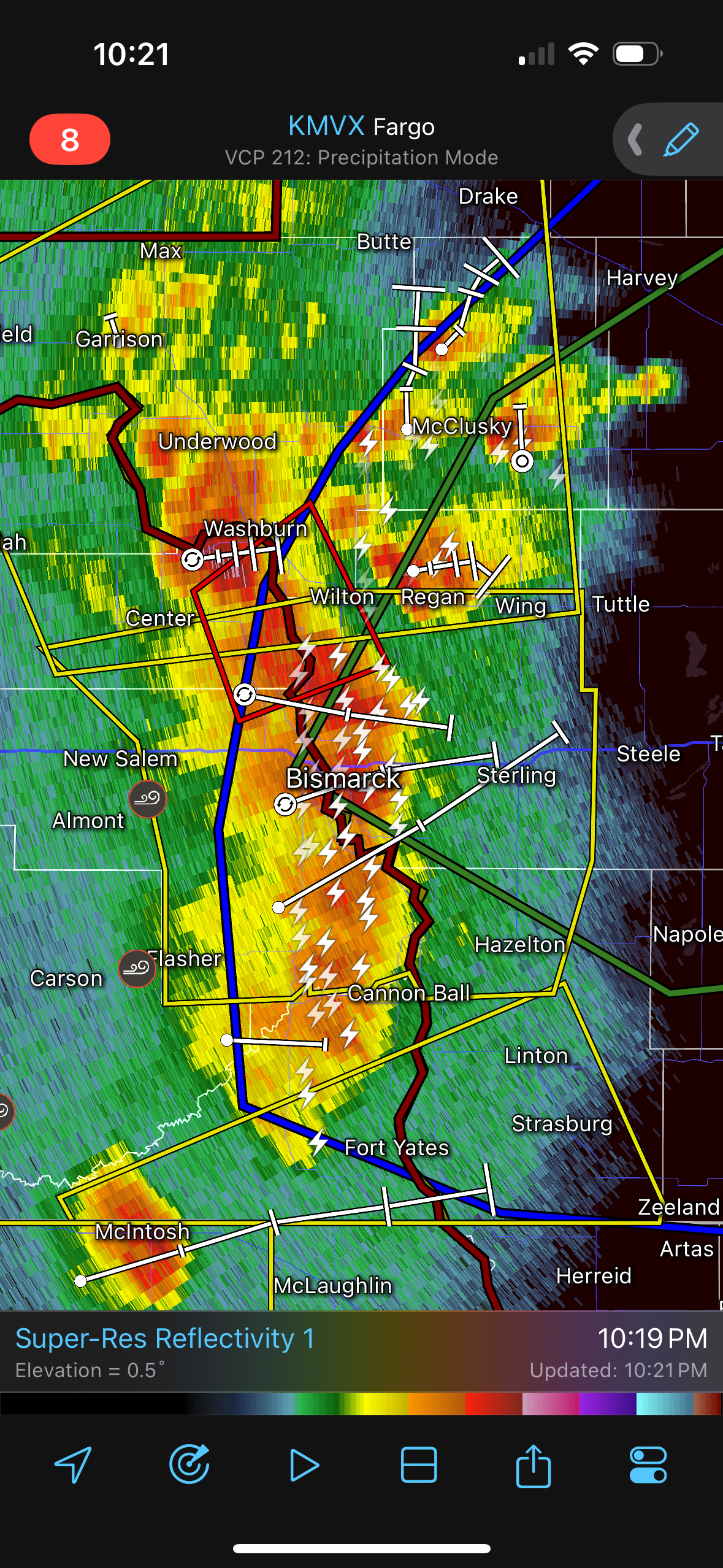723x1568 pixels.
Task: Expand the drawing tools panel chevron
Action: [x=635, y=139]
